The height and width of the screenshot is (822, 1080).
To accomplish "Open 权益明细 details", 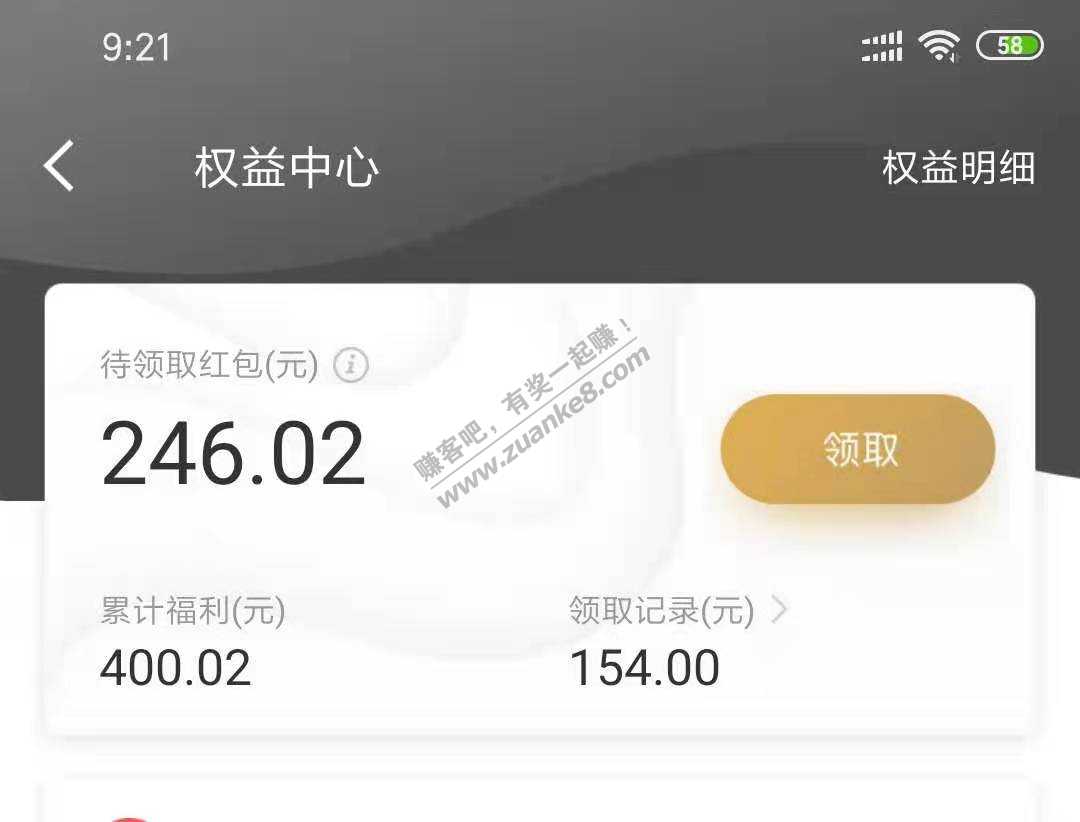I will [x=957, y=168].
